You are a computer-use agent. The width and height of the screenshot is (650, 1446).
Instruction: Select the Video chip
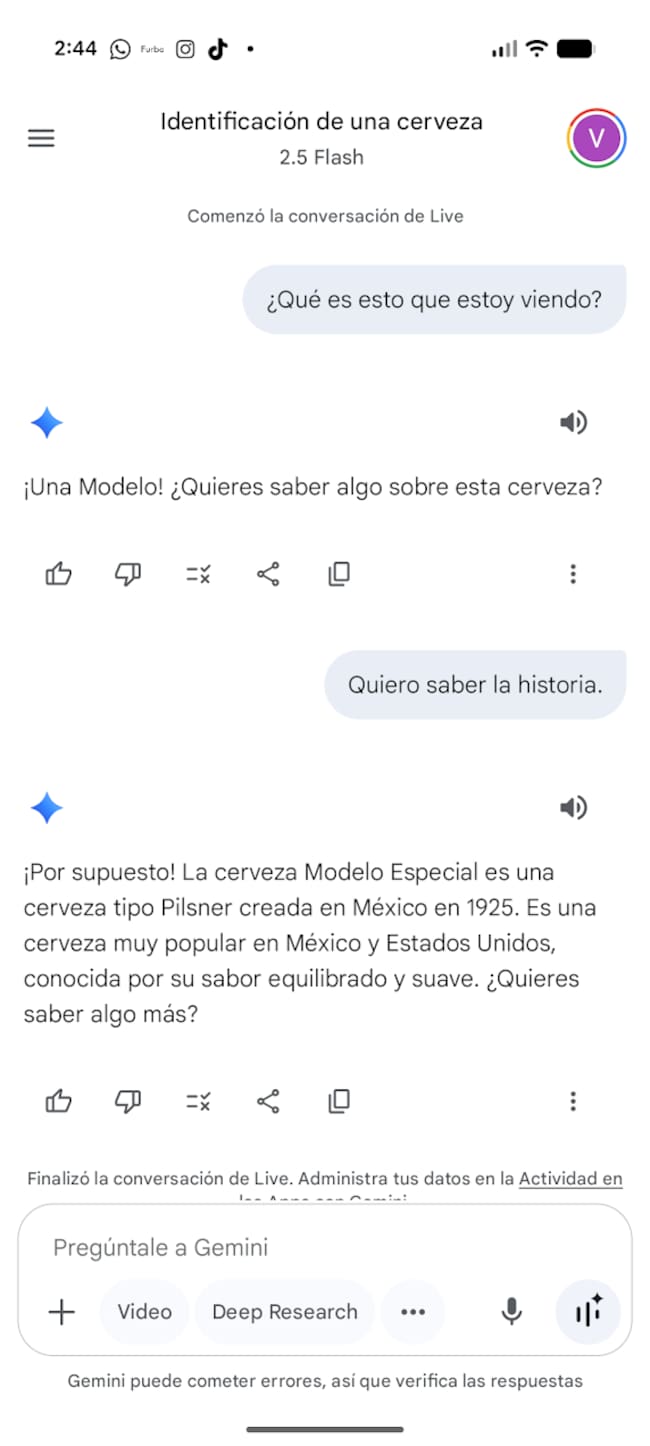pyautogui.click(x=144, y=1312)
